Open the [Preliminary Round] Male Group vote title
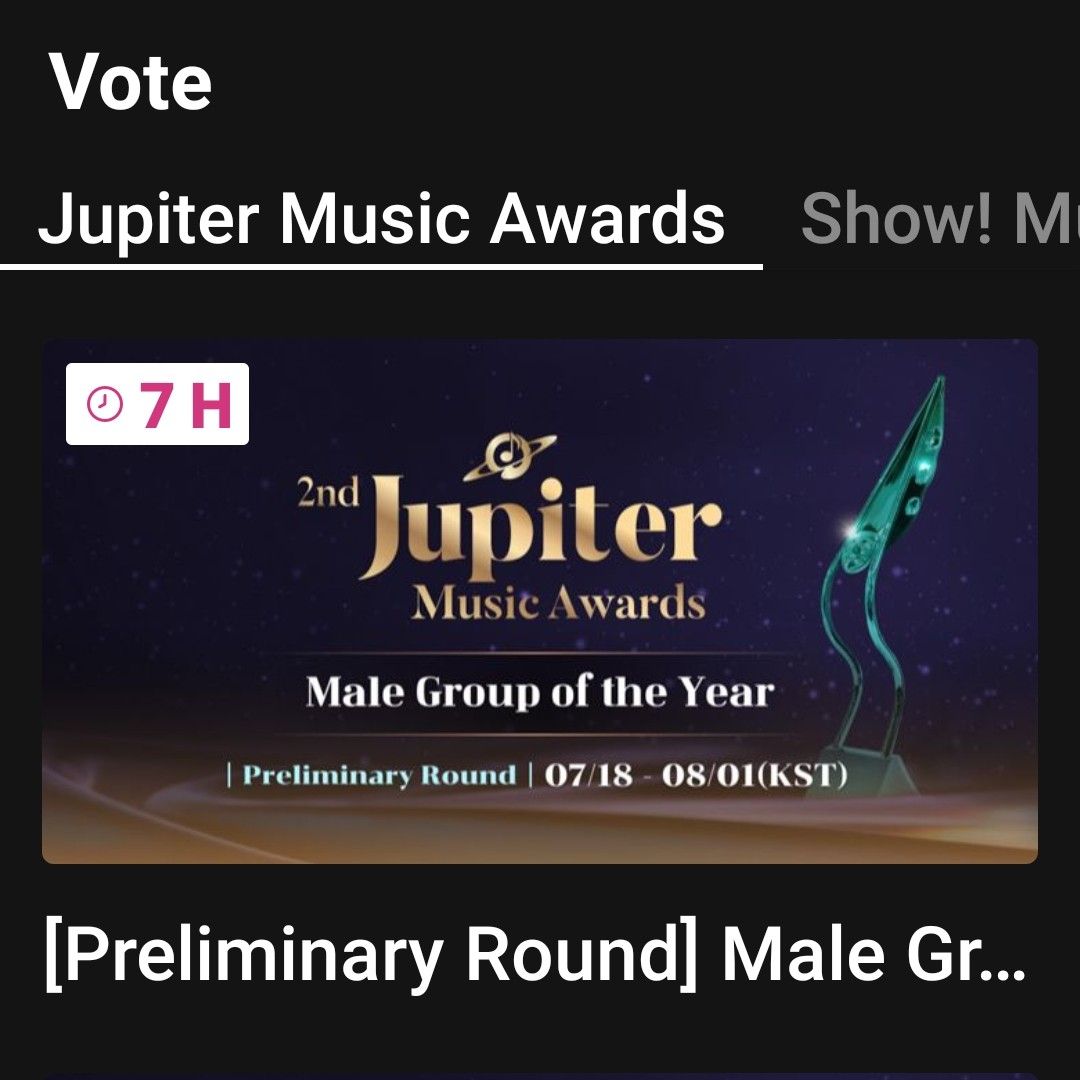 click(535, 955)
